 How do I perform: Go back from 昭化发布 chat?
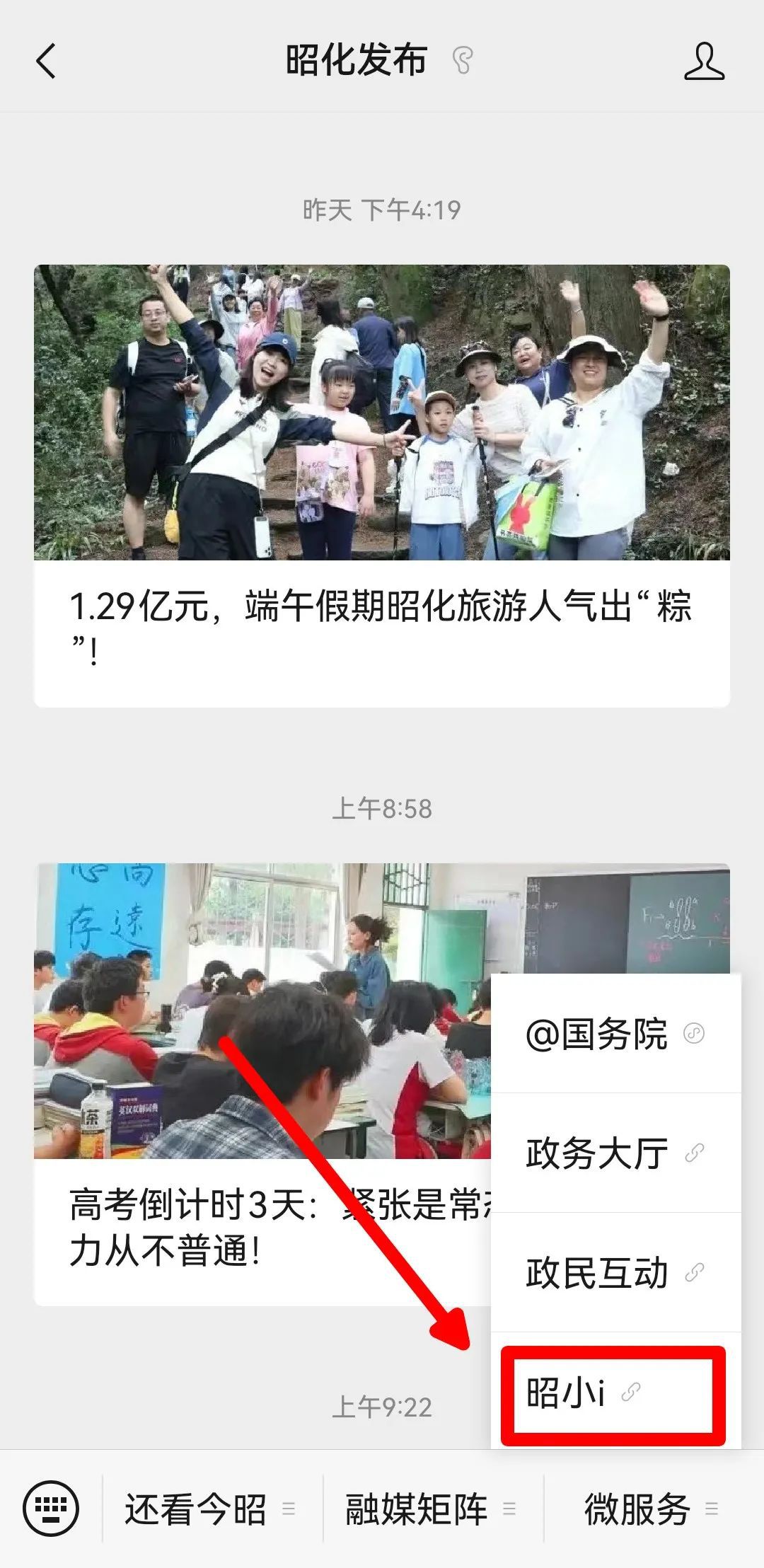[x=47, y=61]
